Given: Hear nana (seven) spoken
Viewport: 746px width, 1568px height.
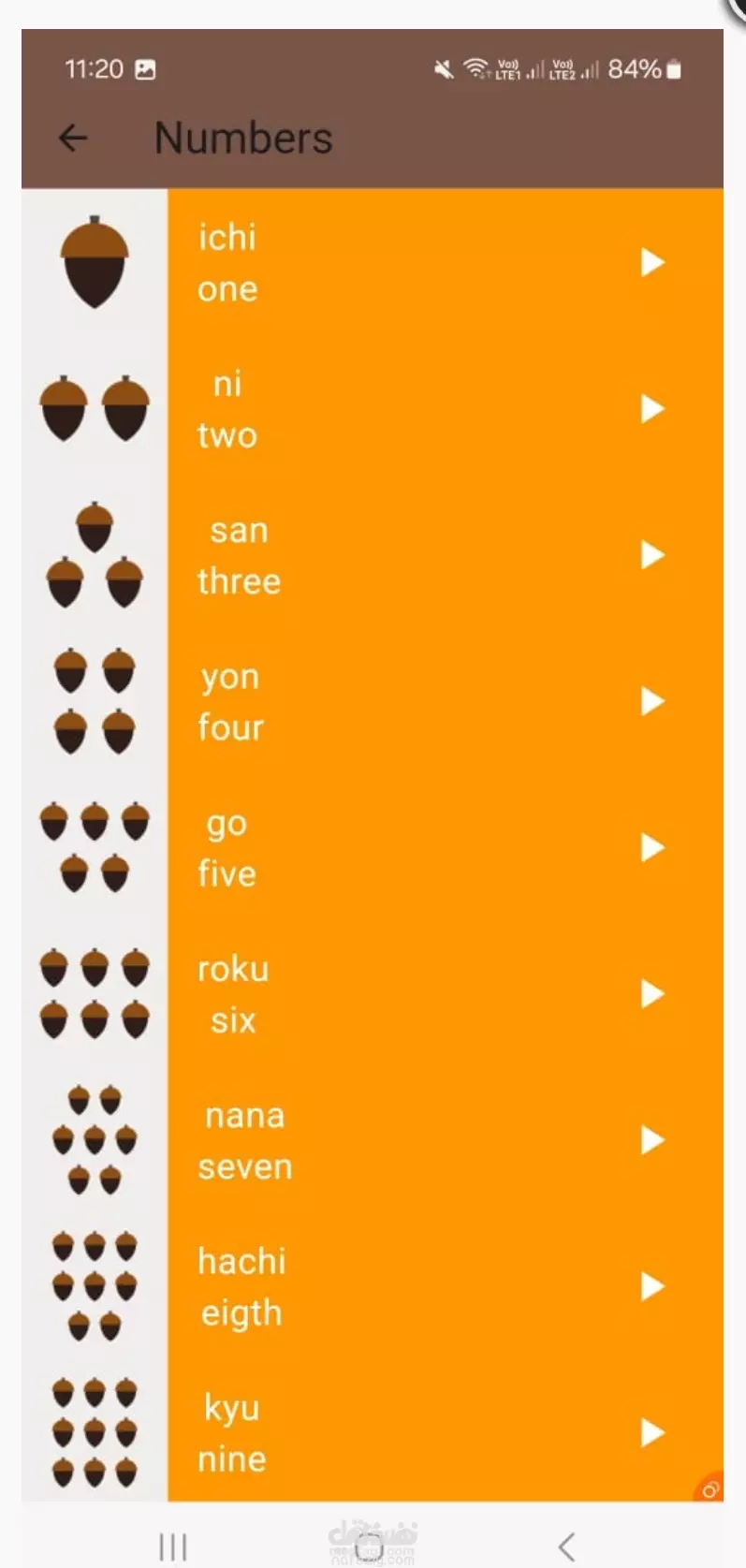Looking at the screenshot, I should [652, 1140].
